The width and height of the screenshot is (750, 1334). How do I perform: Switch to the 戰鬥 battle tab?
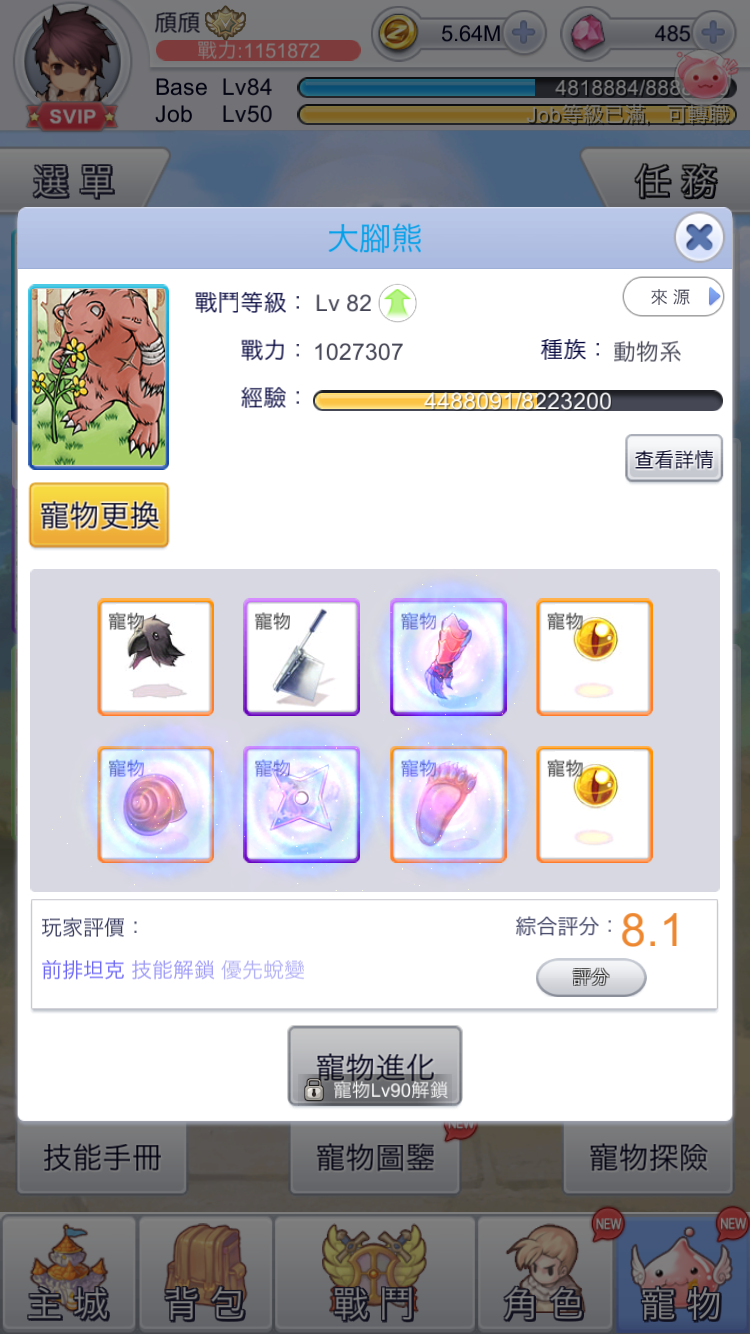click(374, 1276)
